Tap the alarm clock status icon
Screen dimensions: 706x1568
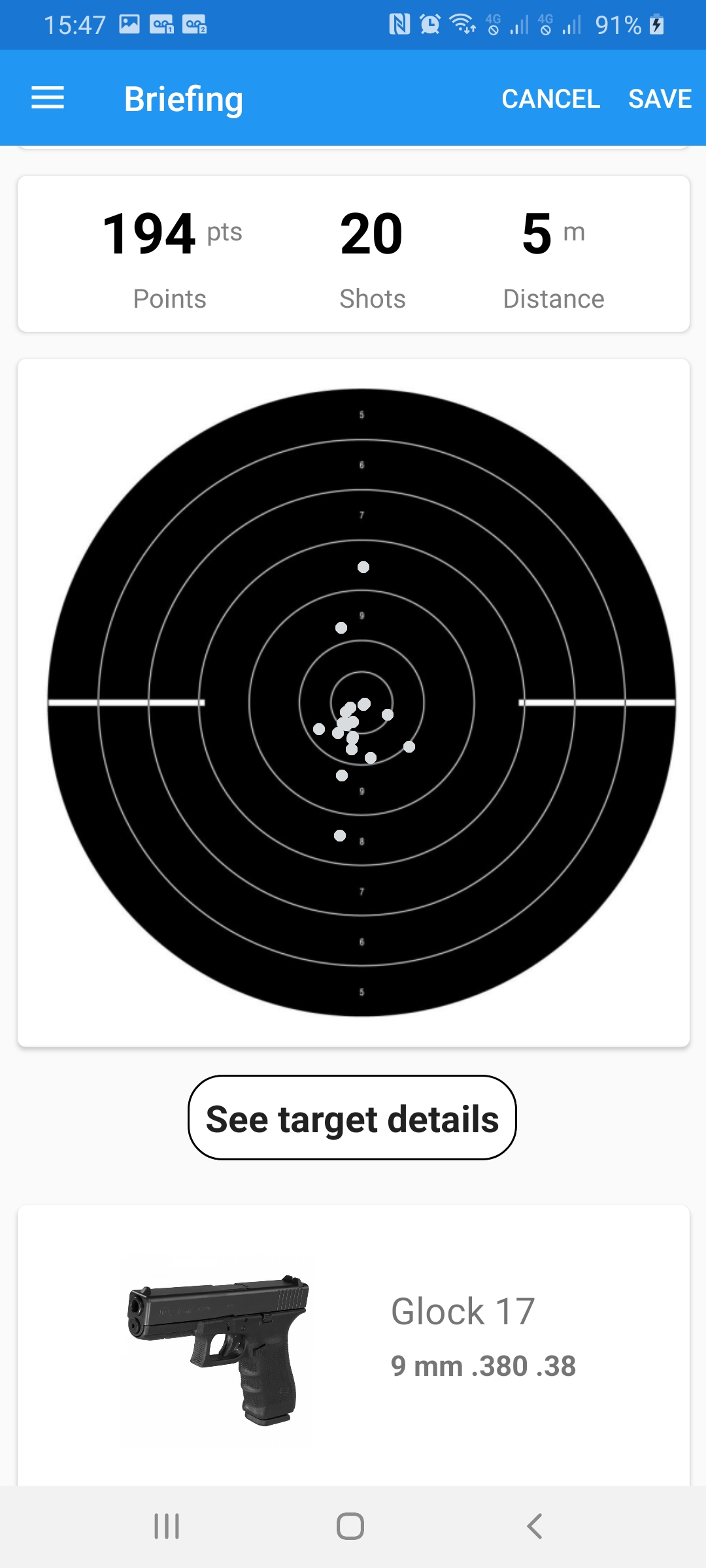tap(428, 24)
